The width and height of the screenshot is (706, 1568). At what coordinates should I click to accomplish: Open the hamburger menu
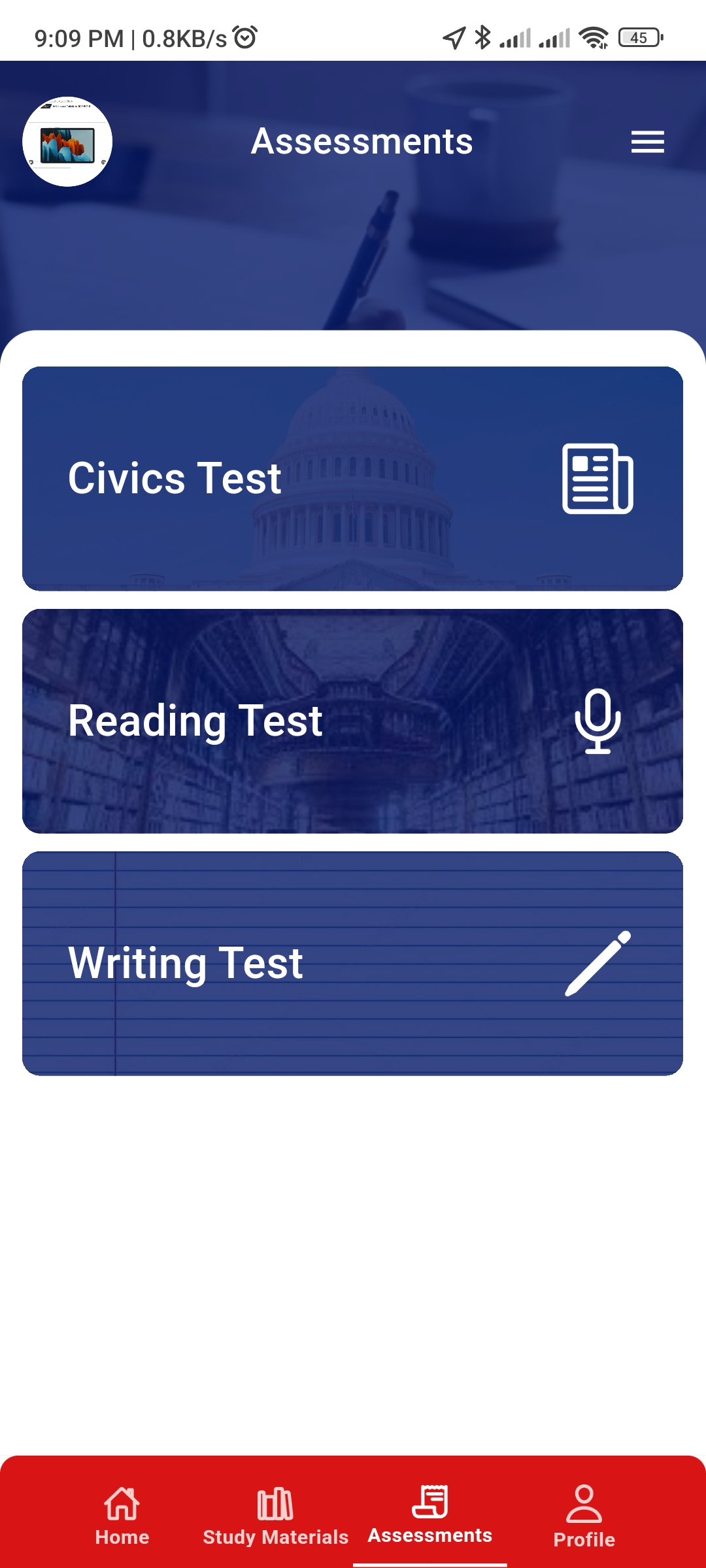pos(648,141)
